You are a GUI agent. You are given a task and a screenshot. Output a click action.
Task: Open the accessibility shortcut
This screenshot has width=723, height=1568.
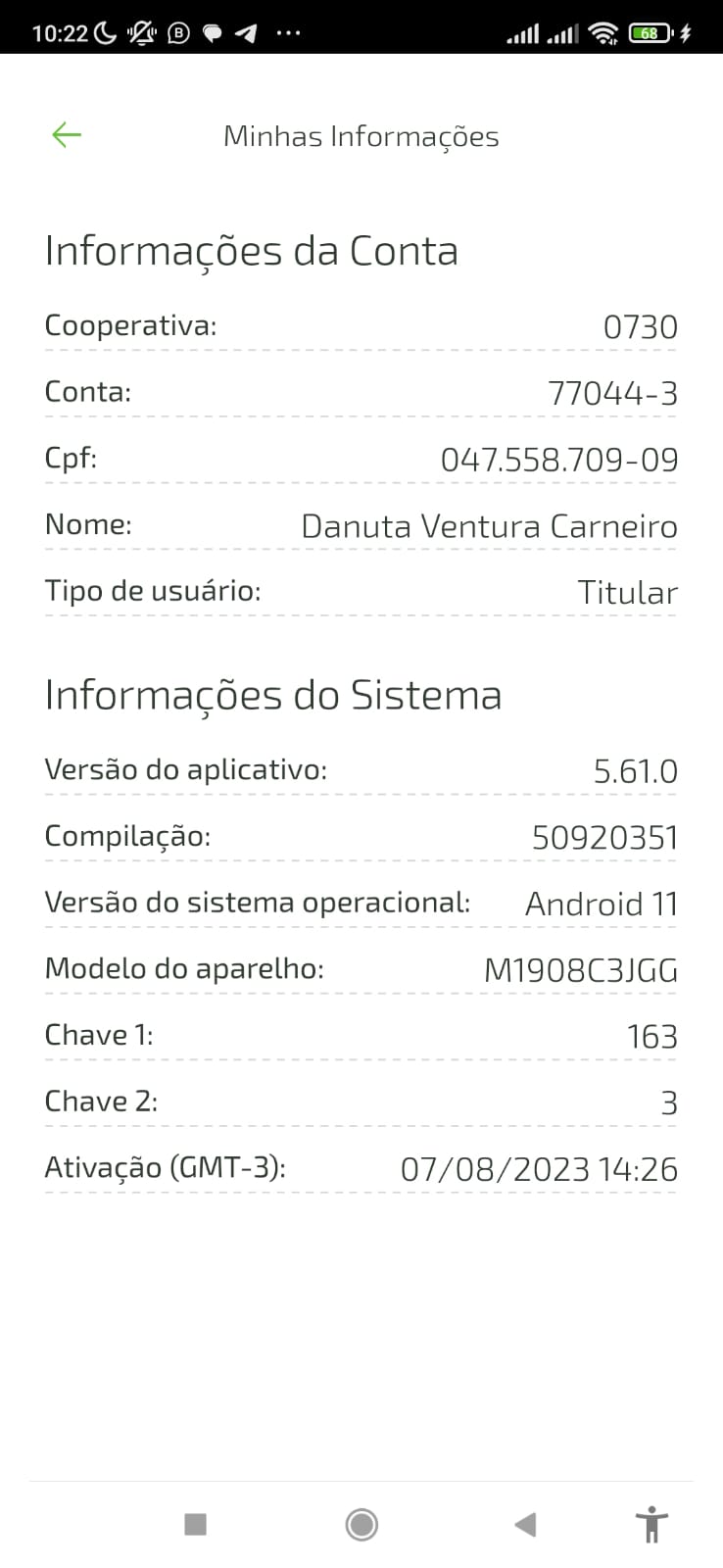tap(651, 1525)
